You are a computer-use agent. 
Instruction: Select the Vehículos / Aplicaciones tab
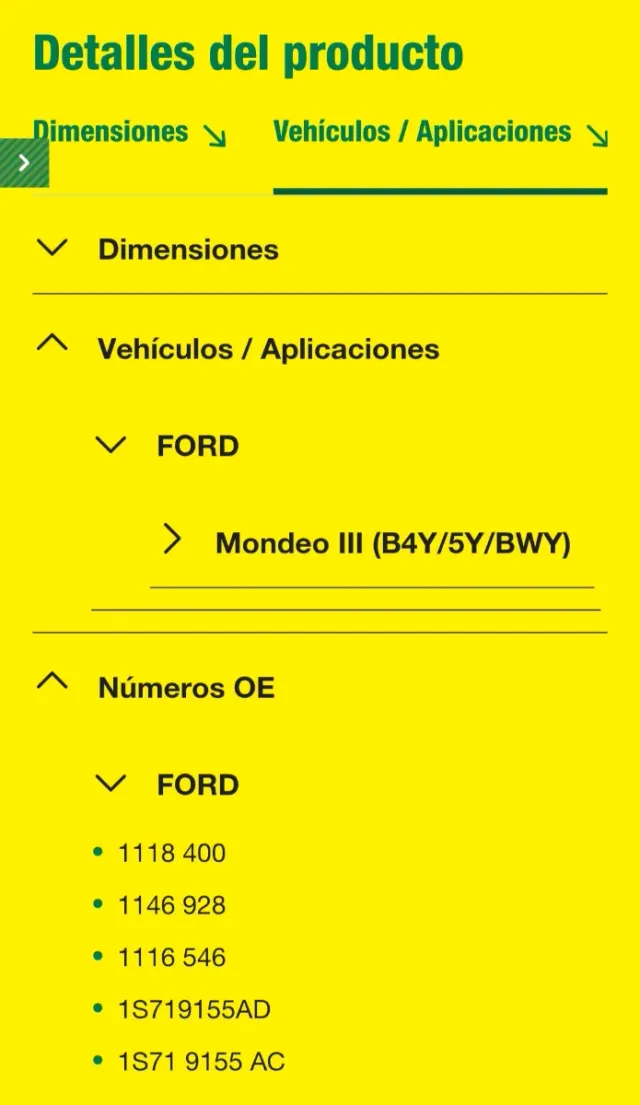[440, 132]
